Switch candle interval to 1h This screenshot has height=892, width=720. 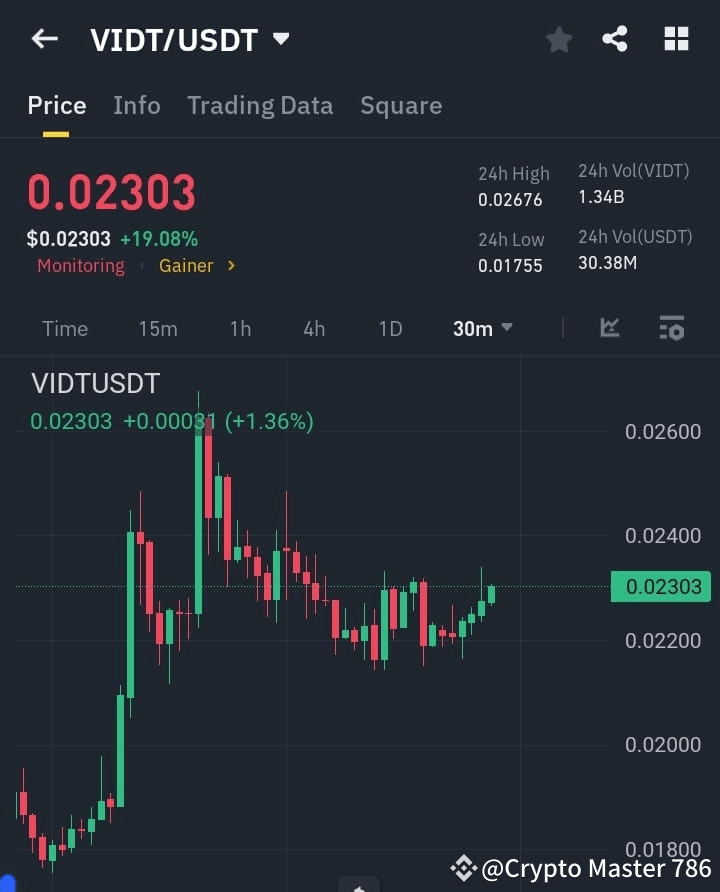coord(240,328)
